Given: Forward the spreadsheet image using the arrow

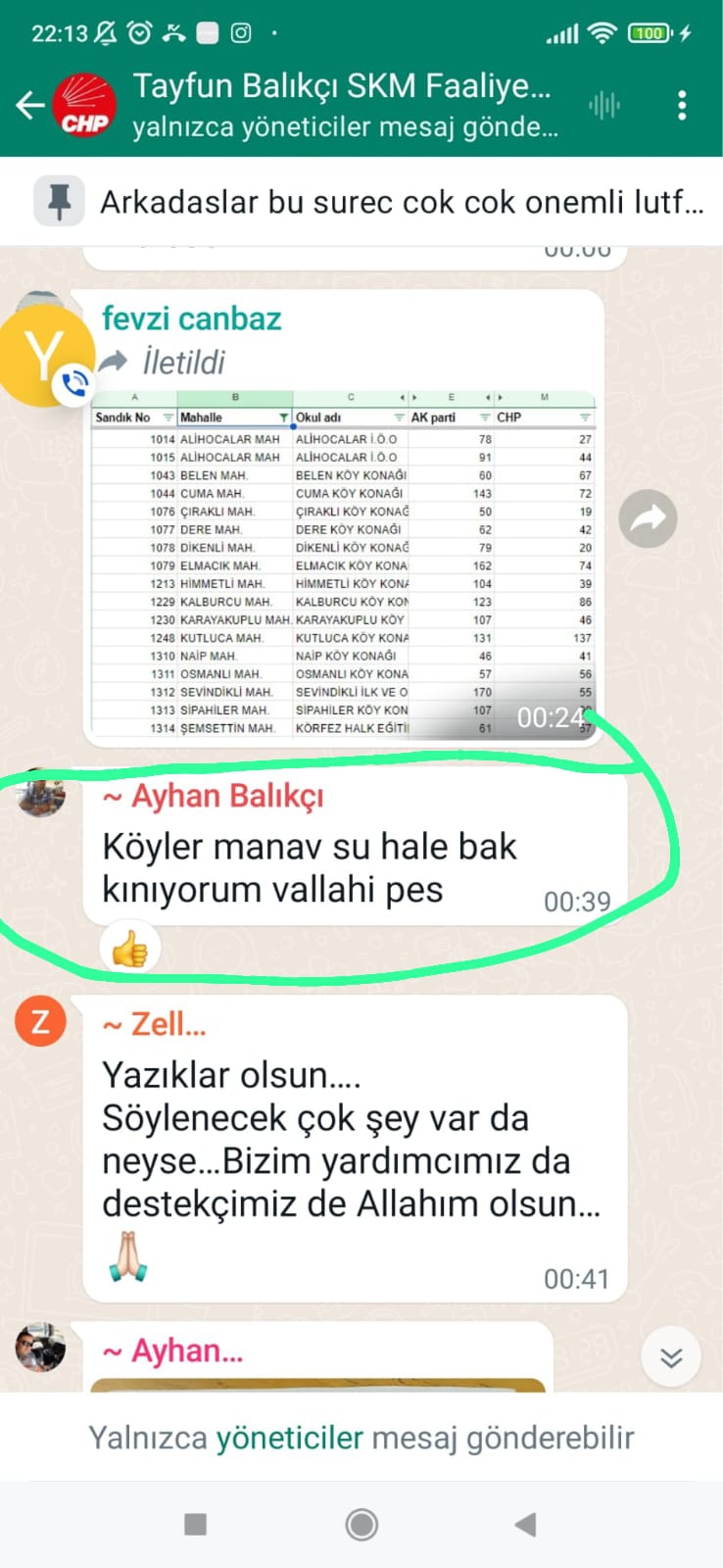Looking at the screenshot, I should pyautogui.click(x=649, y=518).
